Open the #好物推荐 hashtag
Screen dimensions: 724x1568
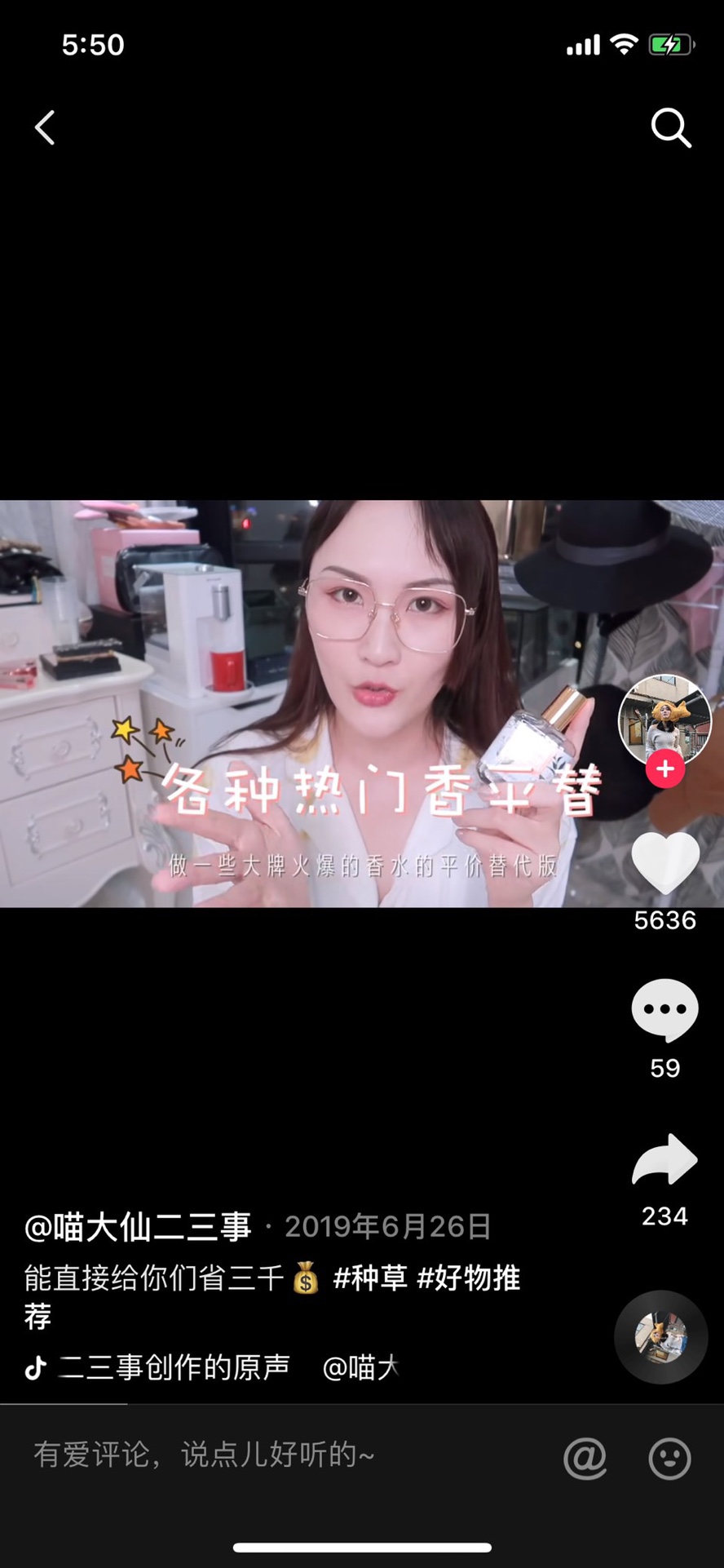pos(468,1278)
